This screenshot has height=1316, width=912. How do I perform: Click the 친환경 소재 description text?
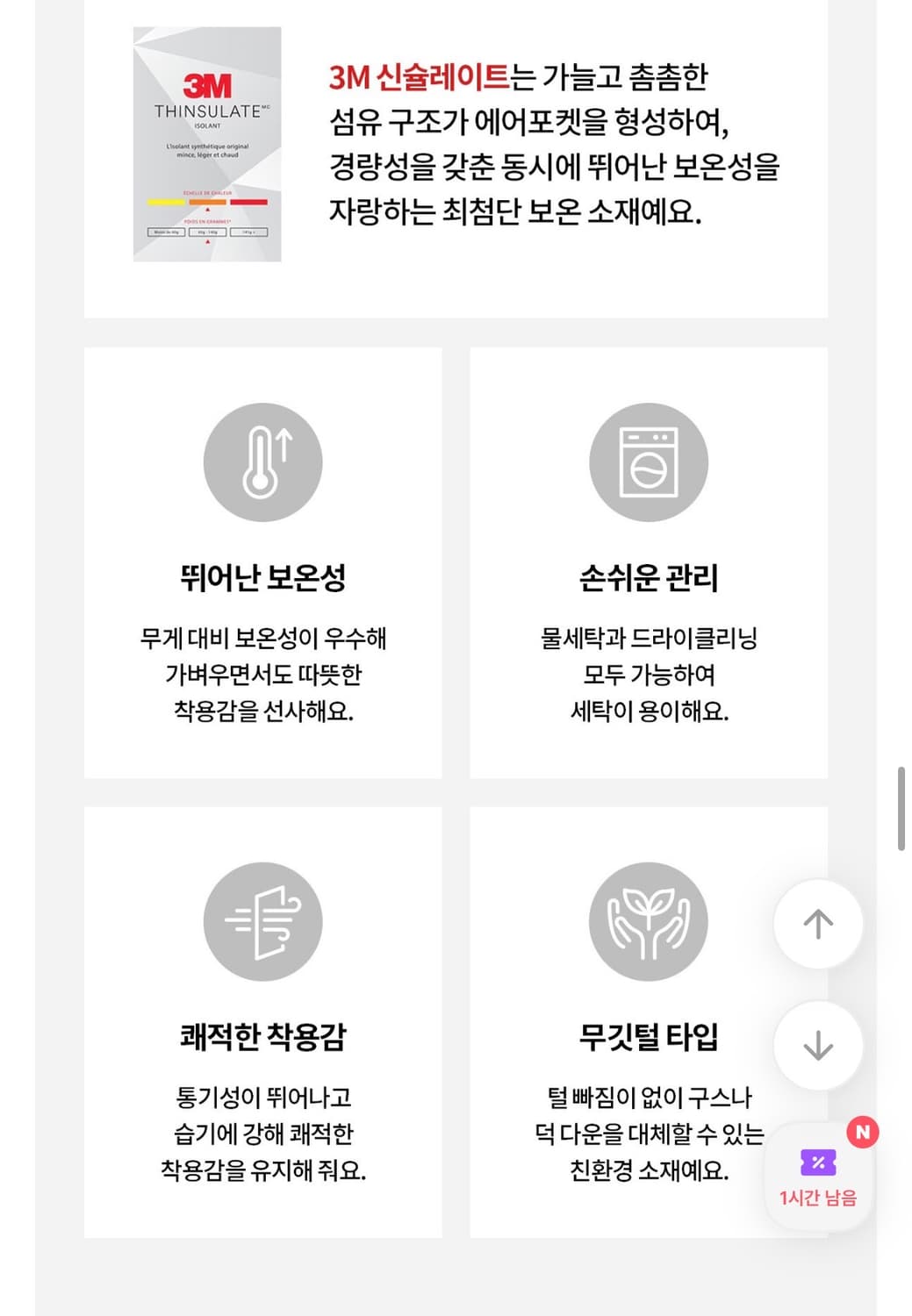[x=649, y=1167]
